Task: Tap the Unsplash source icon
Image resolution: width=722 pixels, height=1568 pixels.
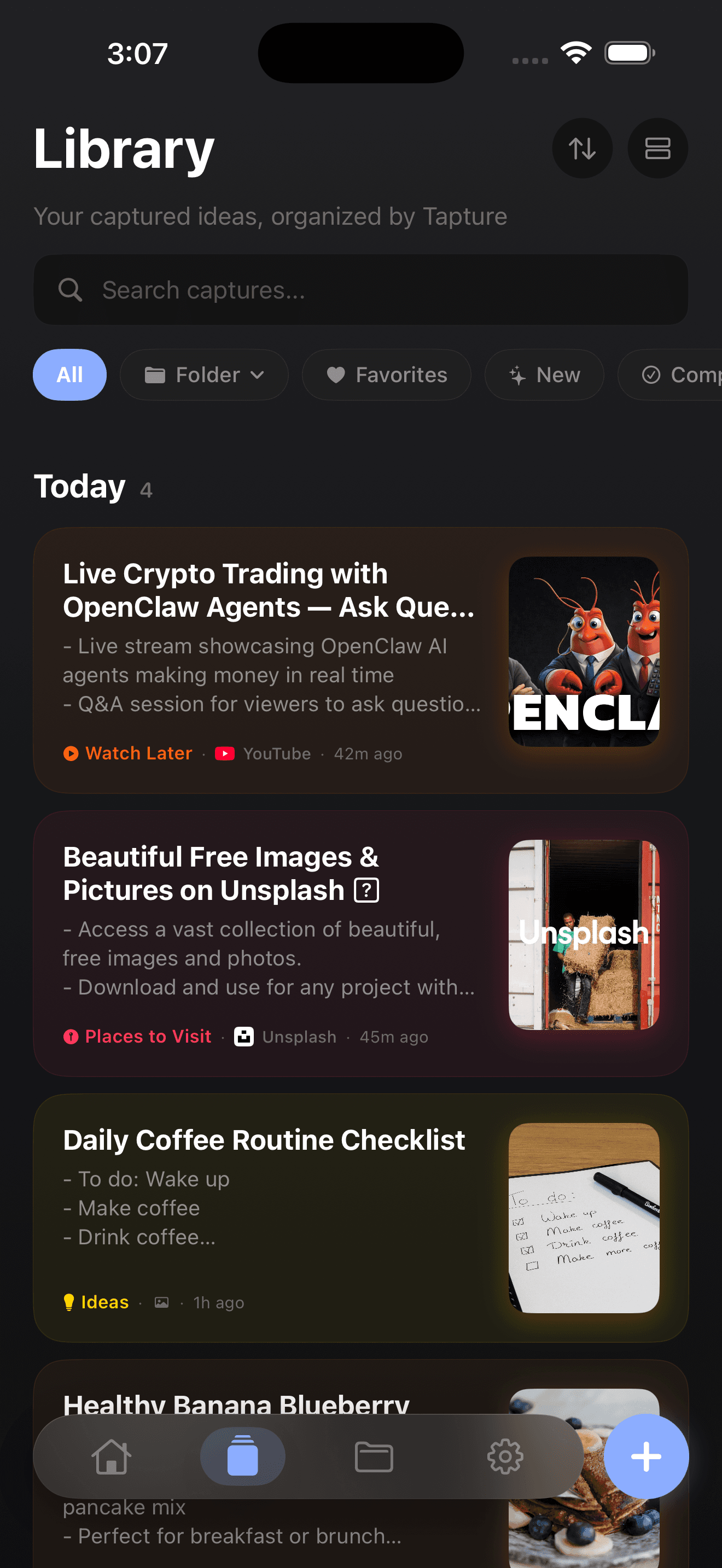Action: click(243, 1037)
